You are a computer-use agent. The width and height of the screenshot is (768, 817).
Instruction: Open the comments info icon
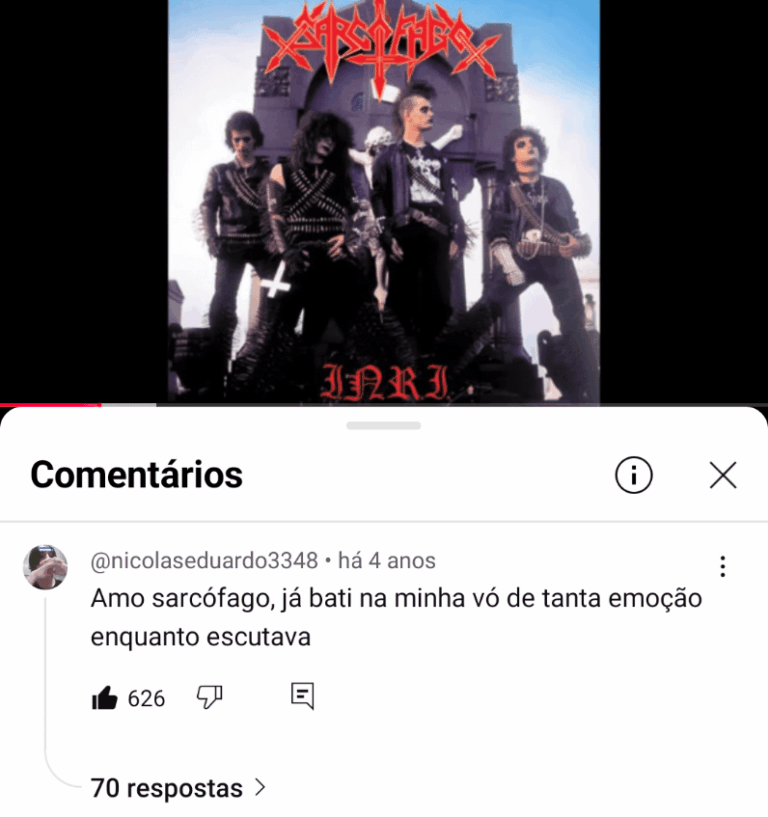click(x=633, y=475)
